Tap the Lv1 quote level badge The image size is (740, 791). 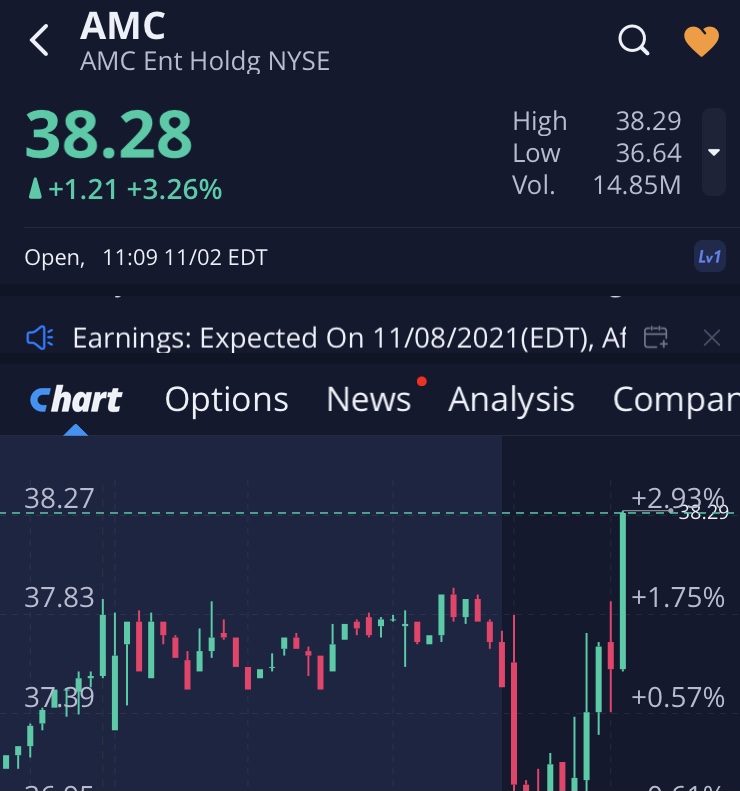coord(709,257)
